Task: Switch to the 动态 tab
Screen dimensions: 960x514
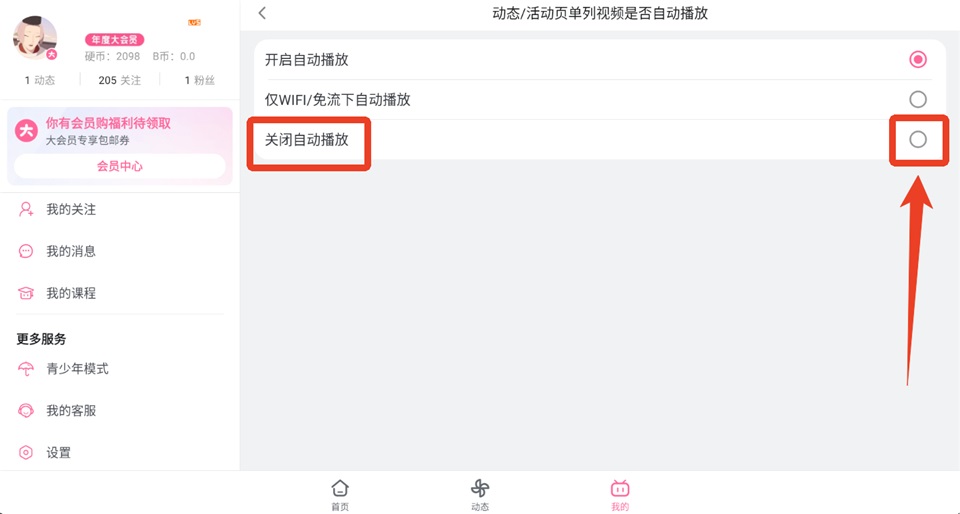Action: pos(480,493)
